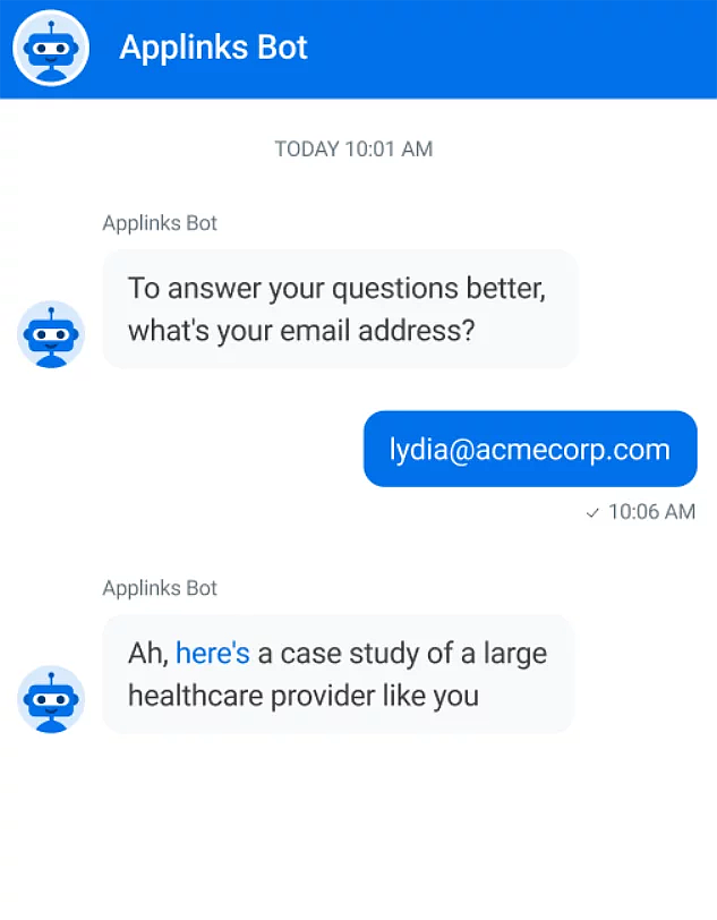The width and height of the screenshot is (717, 920).
Task: Tap the Applinks Bot header avatar
Action: 51,48
